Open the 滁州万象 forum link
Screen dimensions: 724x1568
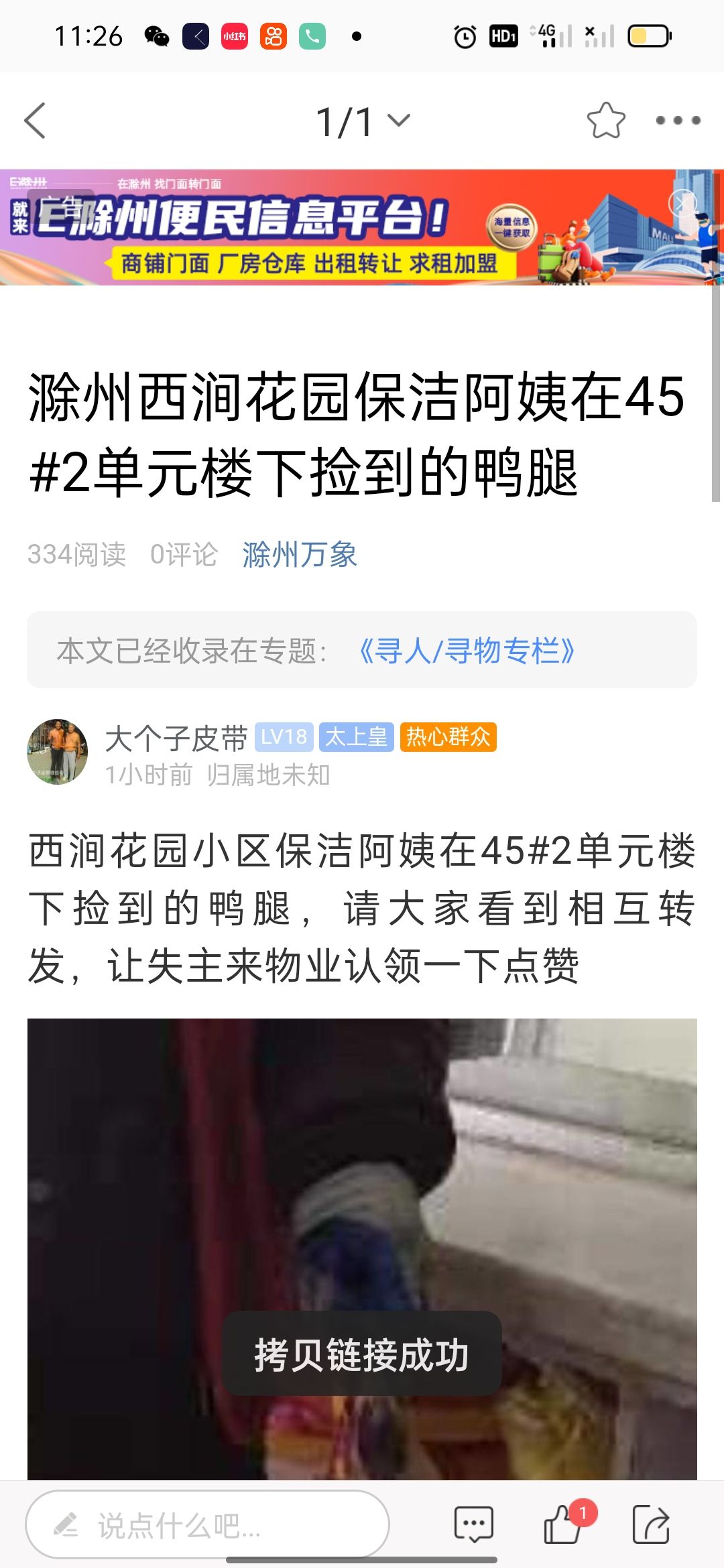coord(300,554)
